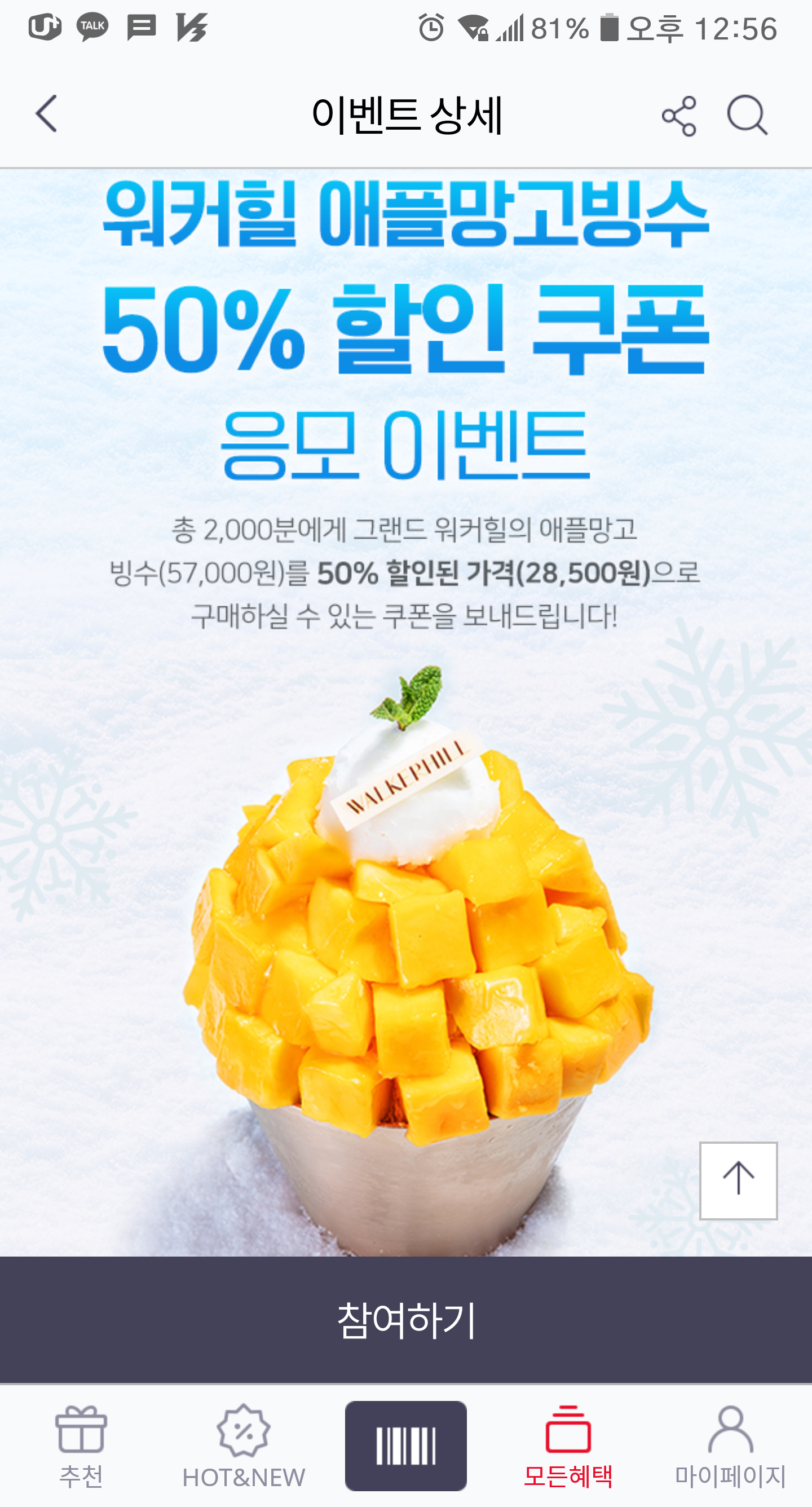Open the search icon
Screen dimensions: 812x1507
[x=747, y=115]
